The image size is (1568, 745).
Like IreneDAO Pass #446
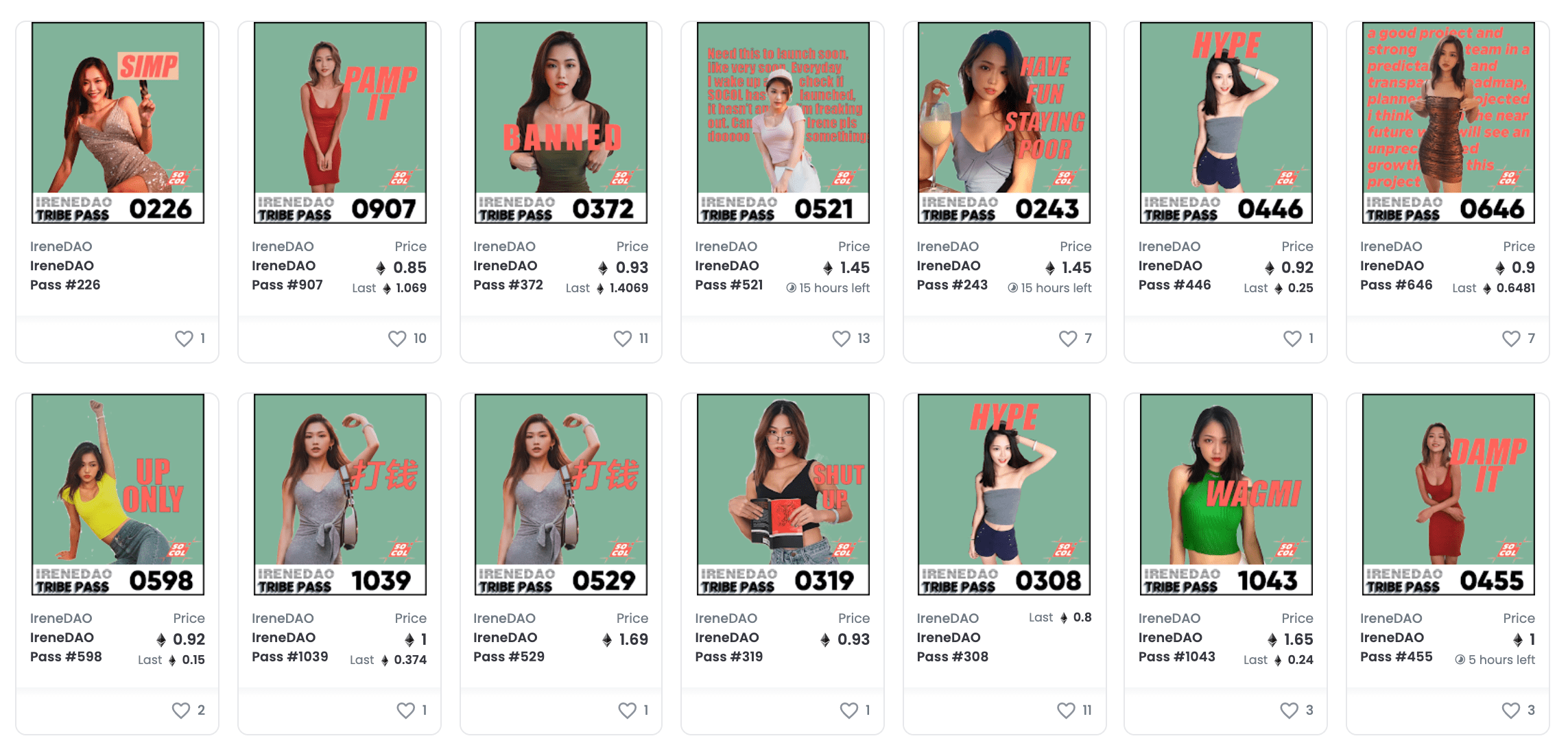pos(1292,338)
